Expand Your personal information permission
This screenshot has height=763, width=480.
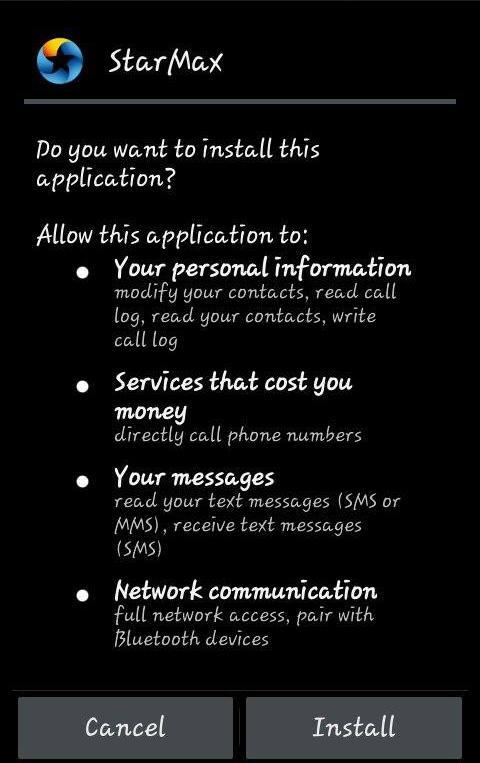(x=262, y=268)
